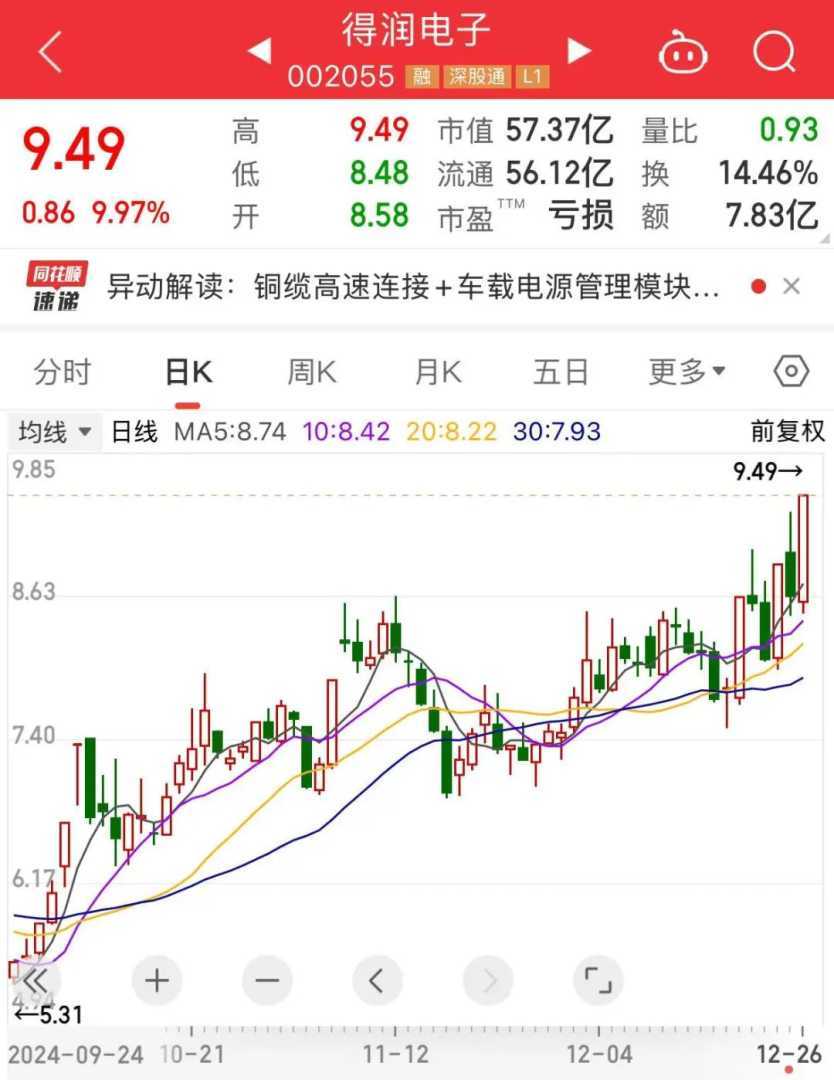Switch to the next stock arrow
This screenshot has width=834, height=1080.
(x=578, y=51)
